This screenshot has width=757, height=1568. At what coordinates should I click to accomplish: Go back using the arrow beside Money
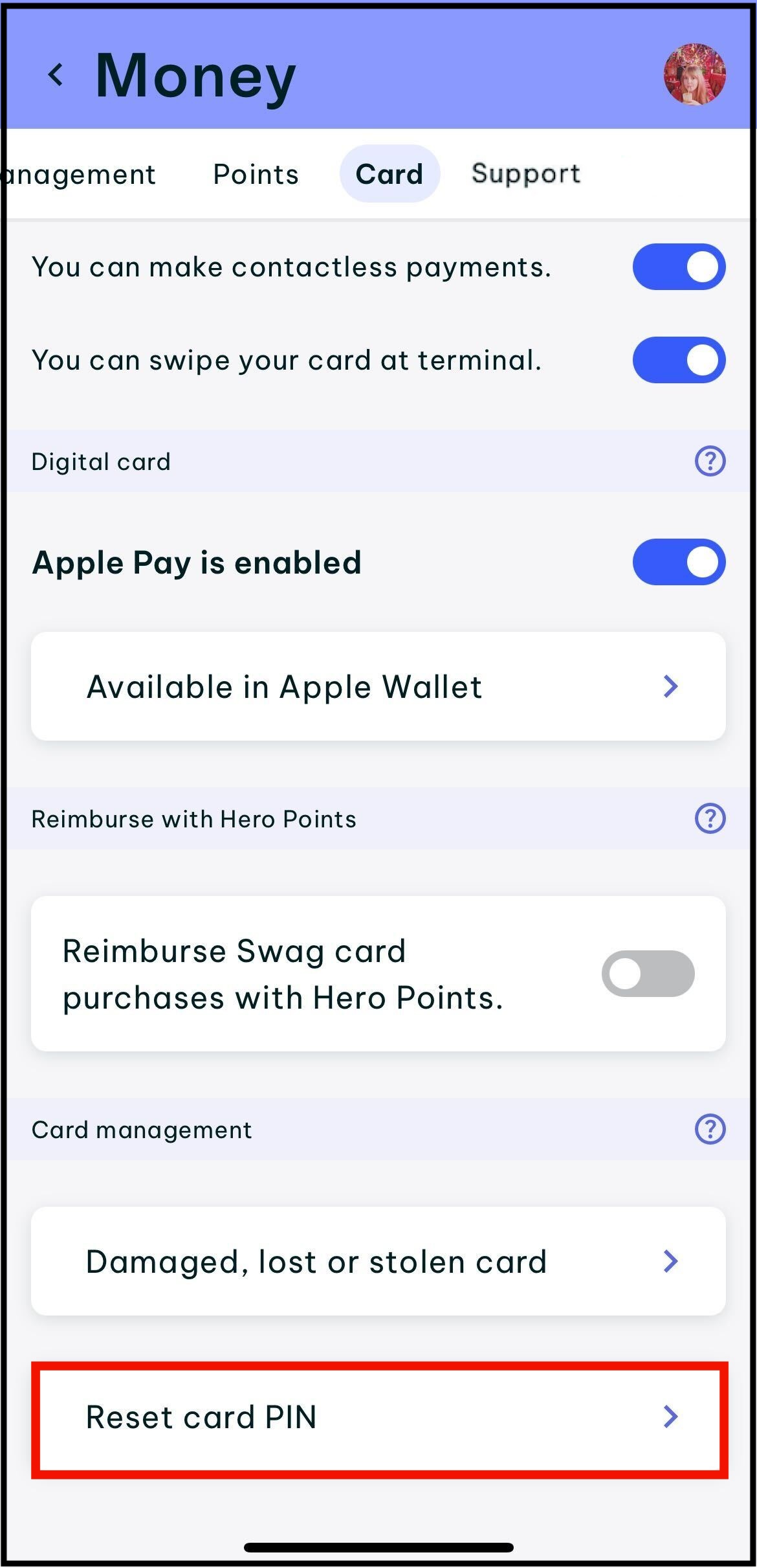[x=56, y=75]
